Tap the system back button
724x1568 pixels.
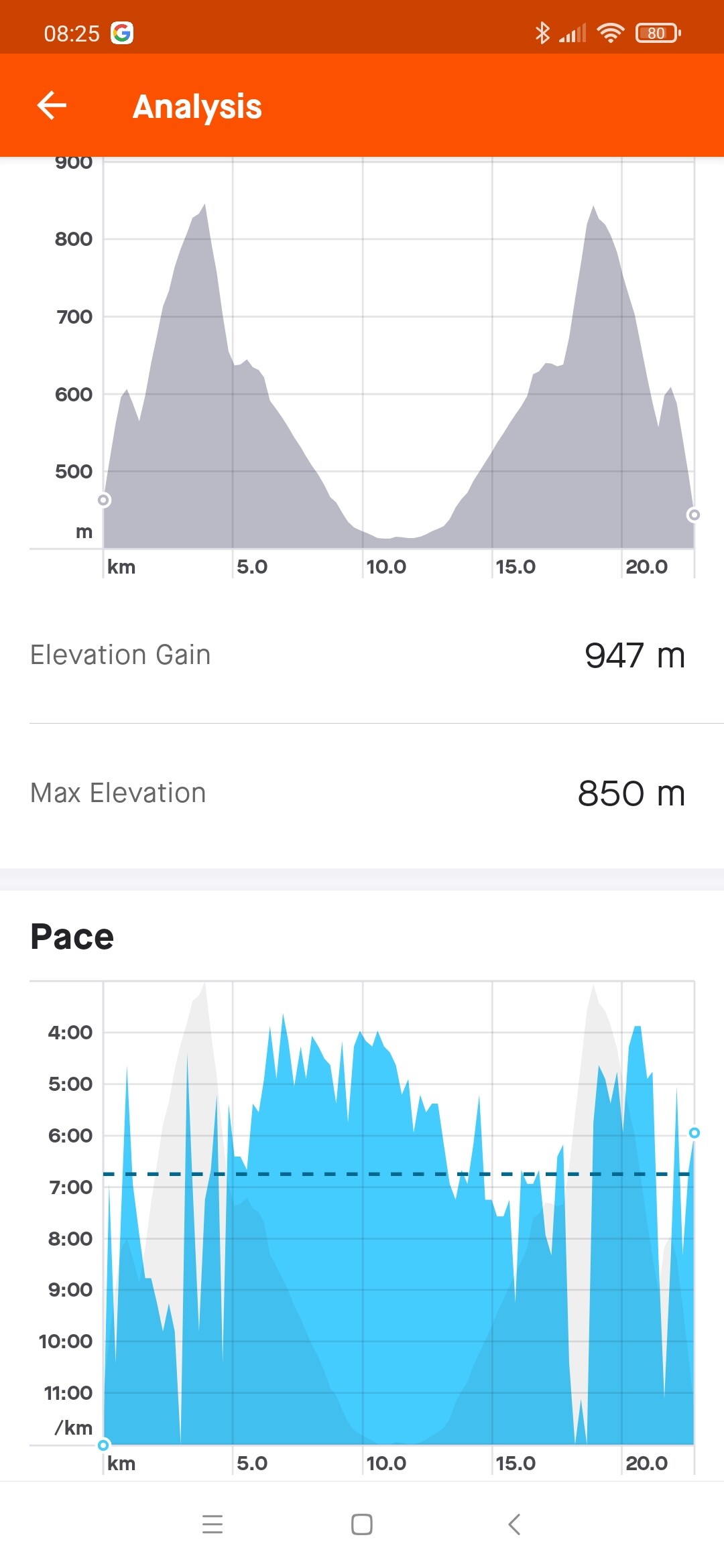(x=514, y=1524)
